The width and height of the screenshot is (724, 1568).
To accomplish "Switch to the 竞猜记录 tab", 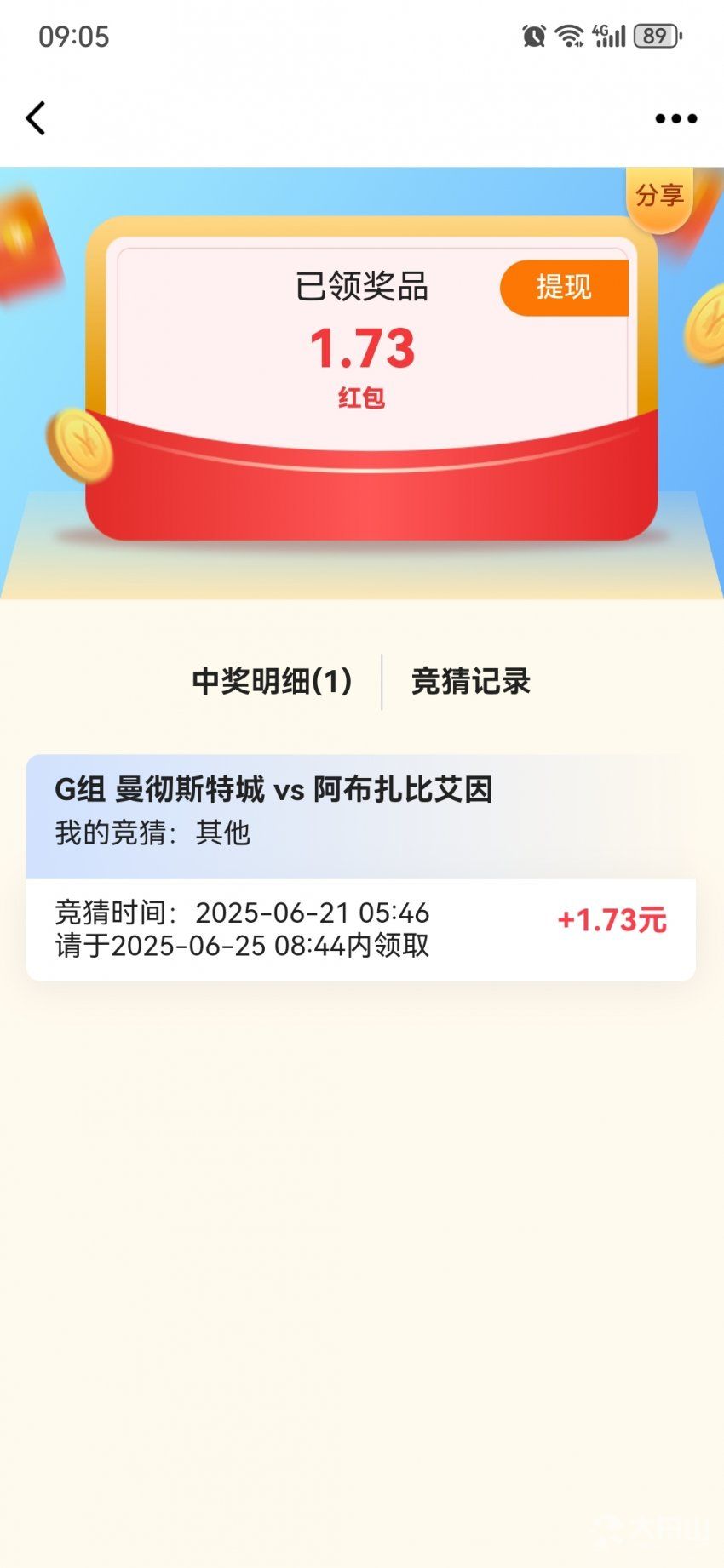I will tap(470, 681).
